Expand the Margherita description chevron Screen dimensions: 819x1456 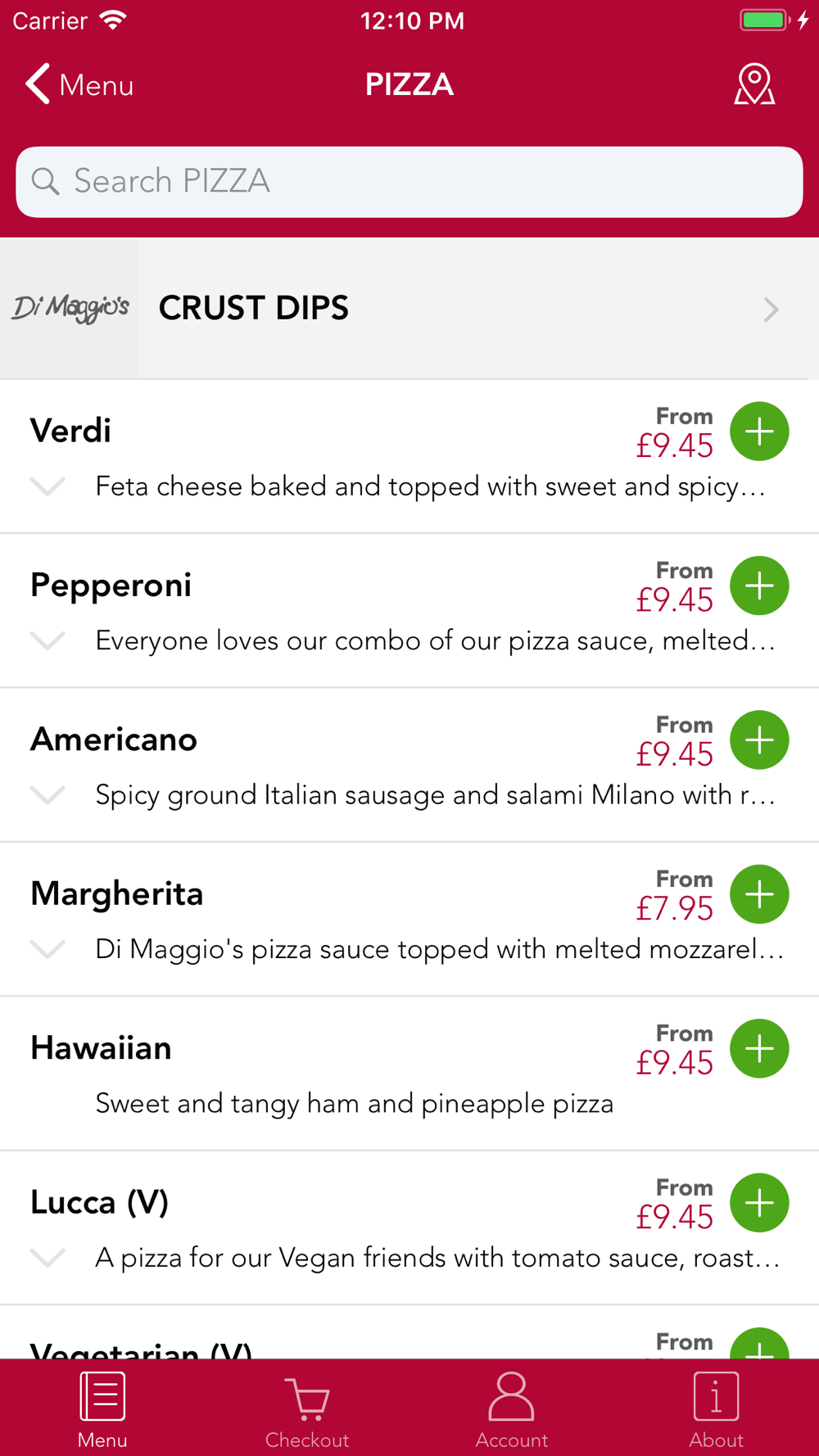tap(48, 949)
